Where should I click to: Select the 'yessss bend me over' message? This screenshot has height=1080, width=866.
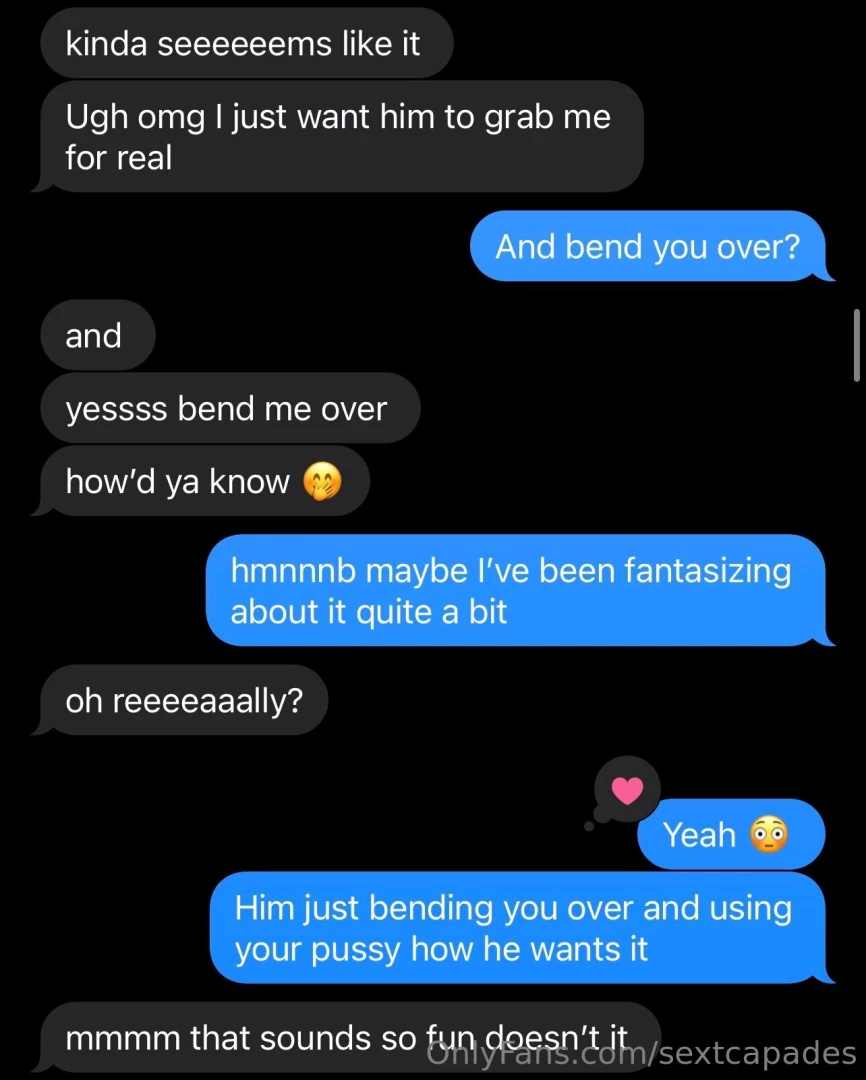230,408
